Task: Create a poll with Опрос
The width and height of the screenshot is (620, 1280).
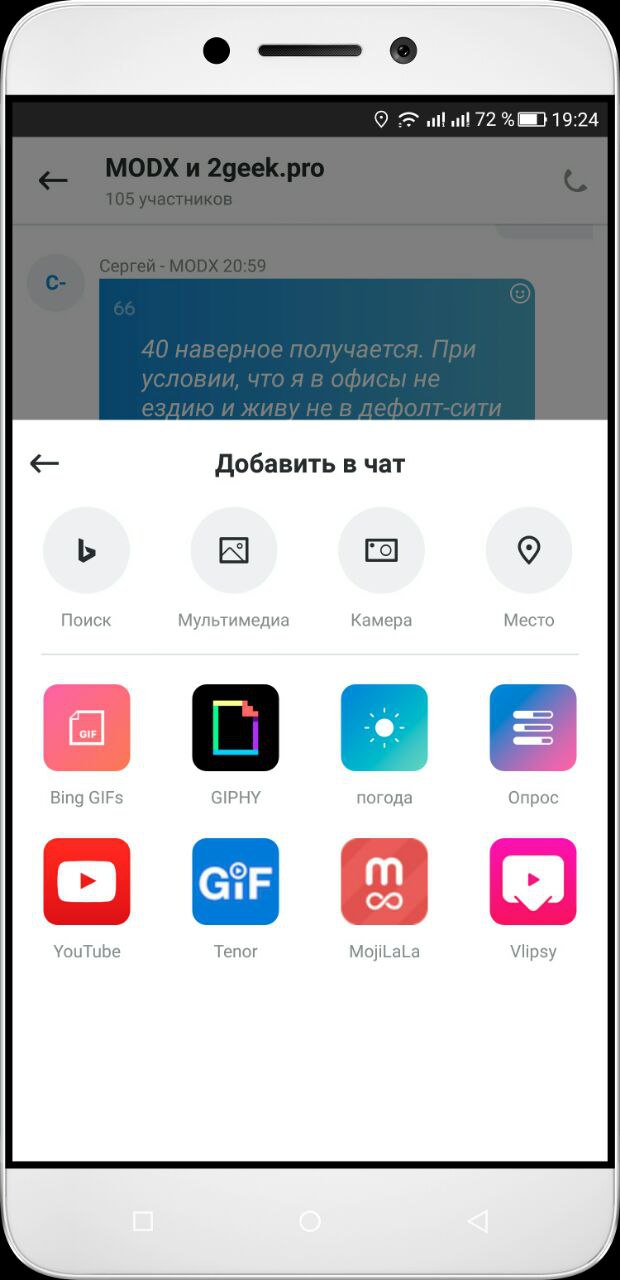Action: point(533,727)
